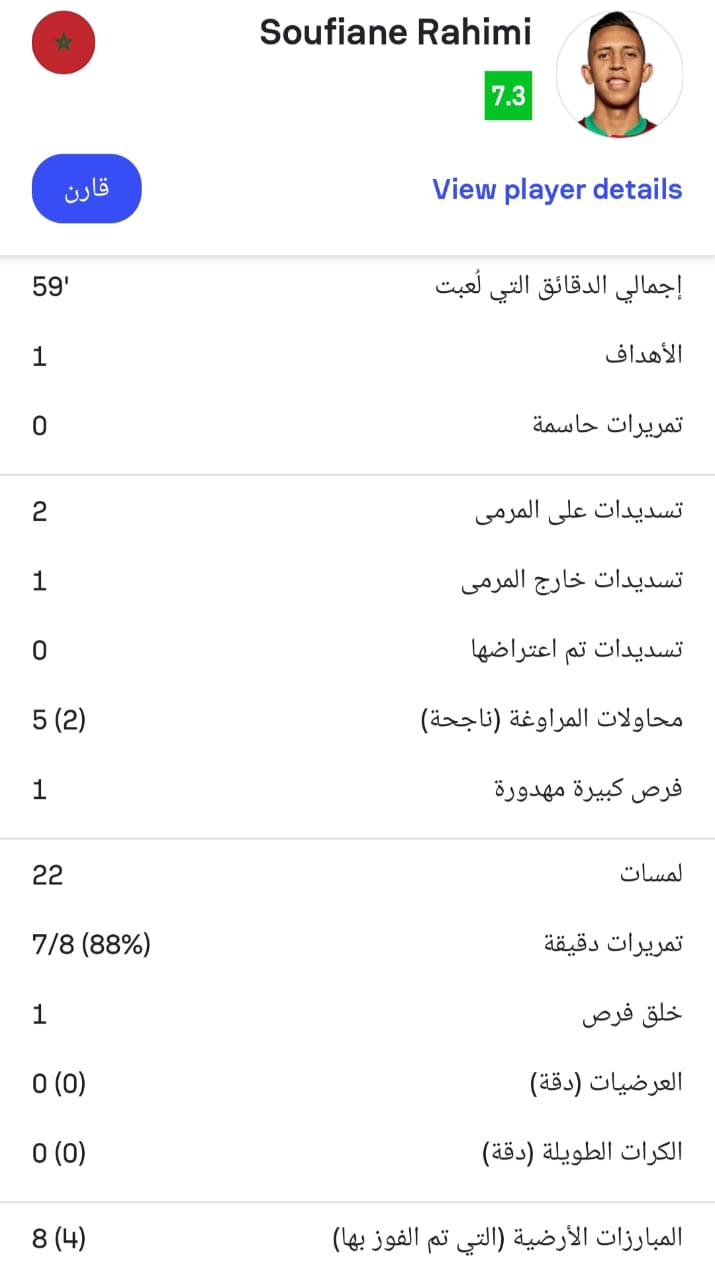Tap the blue قارن compare button
Image resolution: width=715 pixels, height=1280 pixels.
coord(87,189)
